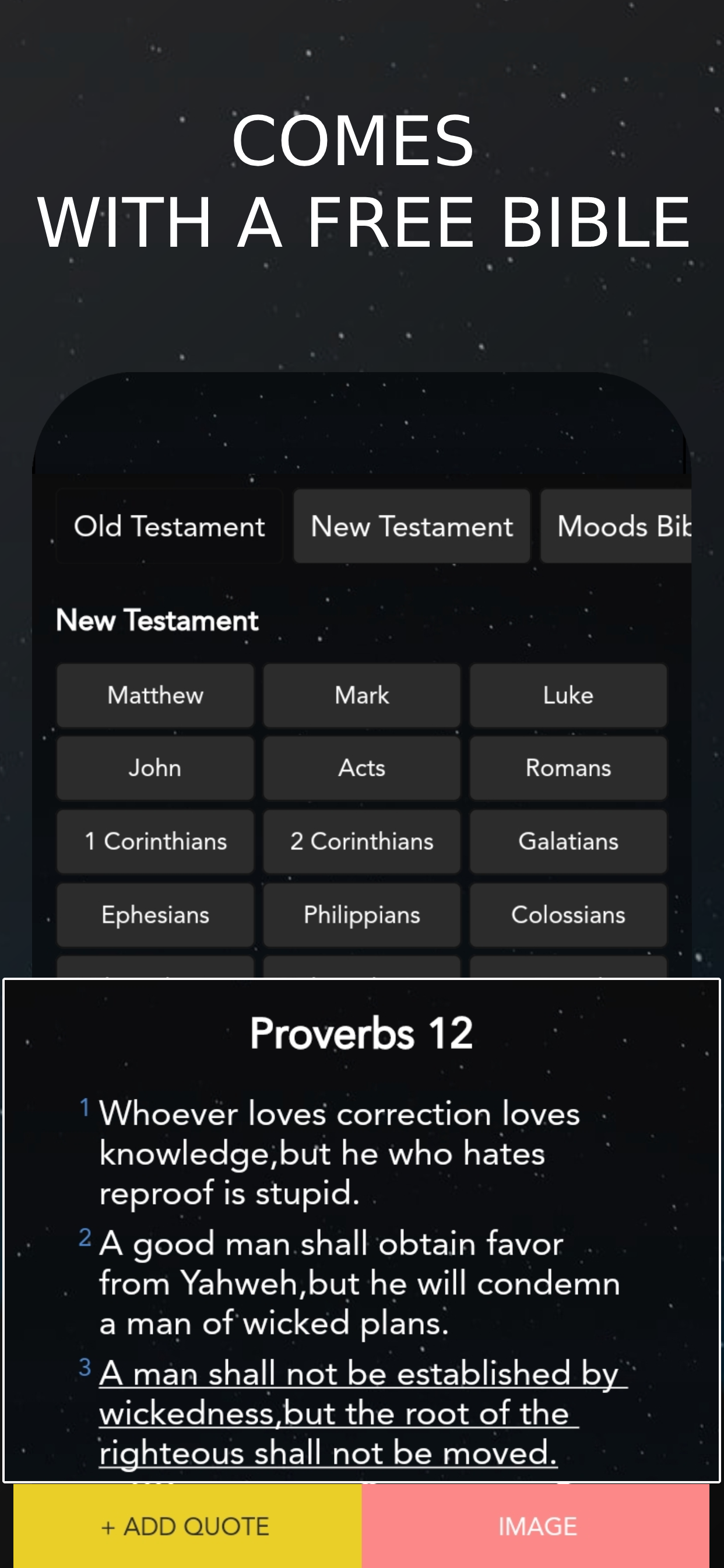The height and width of the screenshot is (1568, 724).
Task: Open the book of Romans
Action: click(567, 768)
